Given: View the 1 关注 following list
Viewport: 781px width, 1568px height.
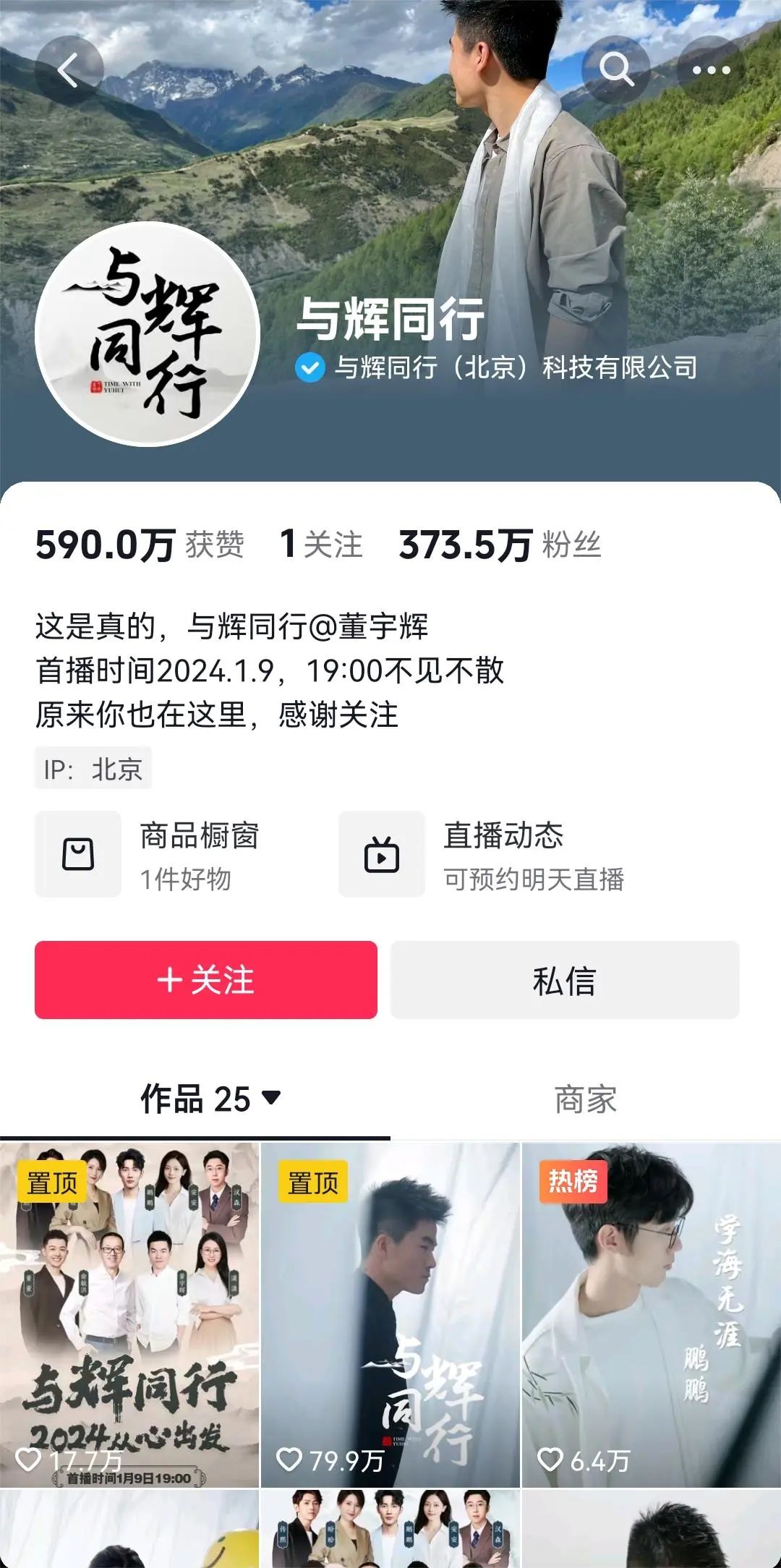Looking at the screenshot, I should tap(321, 545).
